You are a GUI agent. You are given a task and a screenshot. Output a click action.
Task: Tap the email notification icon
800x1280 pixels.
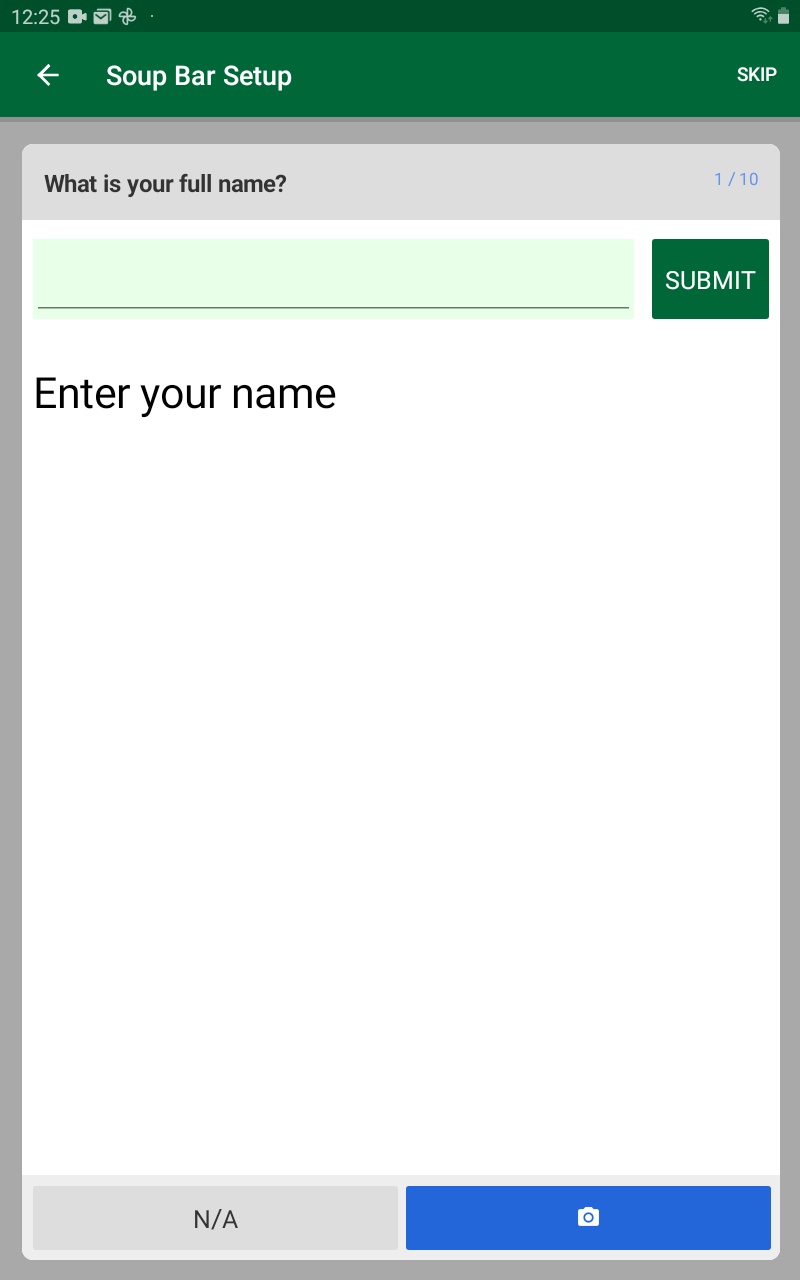101,16
